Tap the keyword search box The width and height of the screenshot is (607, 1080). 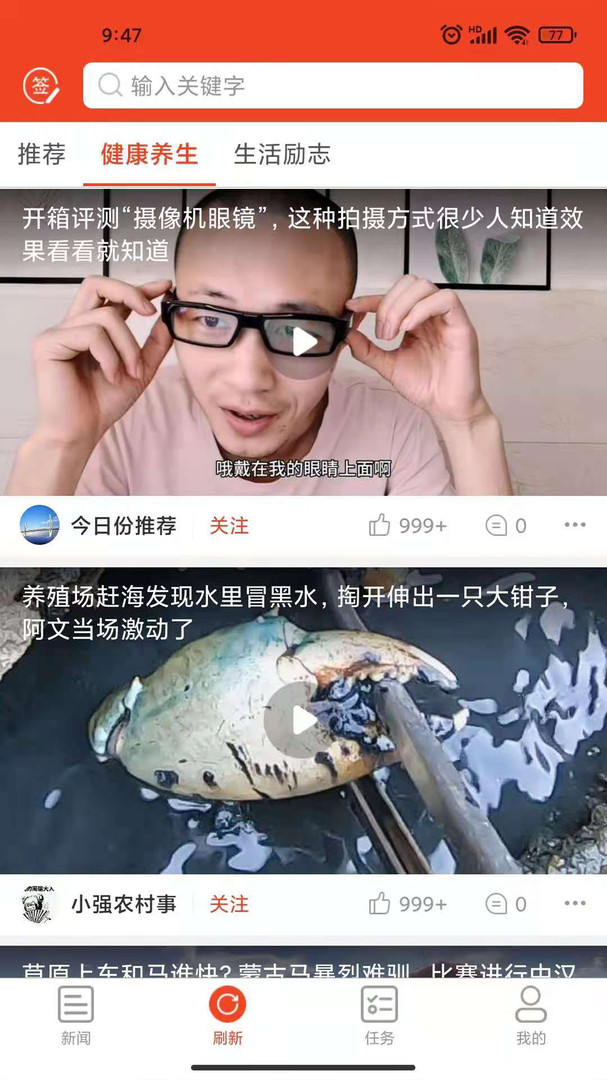[333, 85]
